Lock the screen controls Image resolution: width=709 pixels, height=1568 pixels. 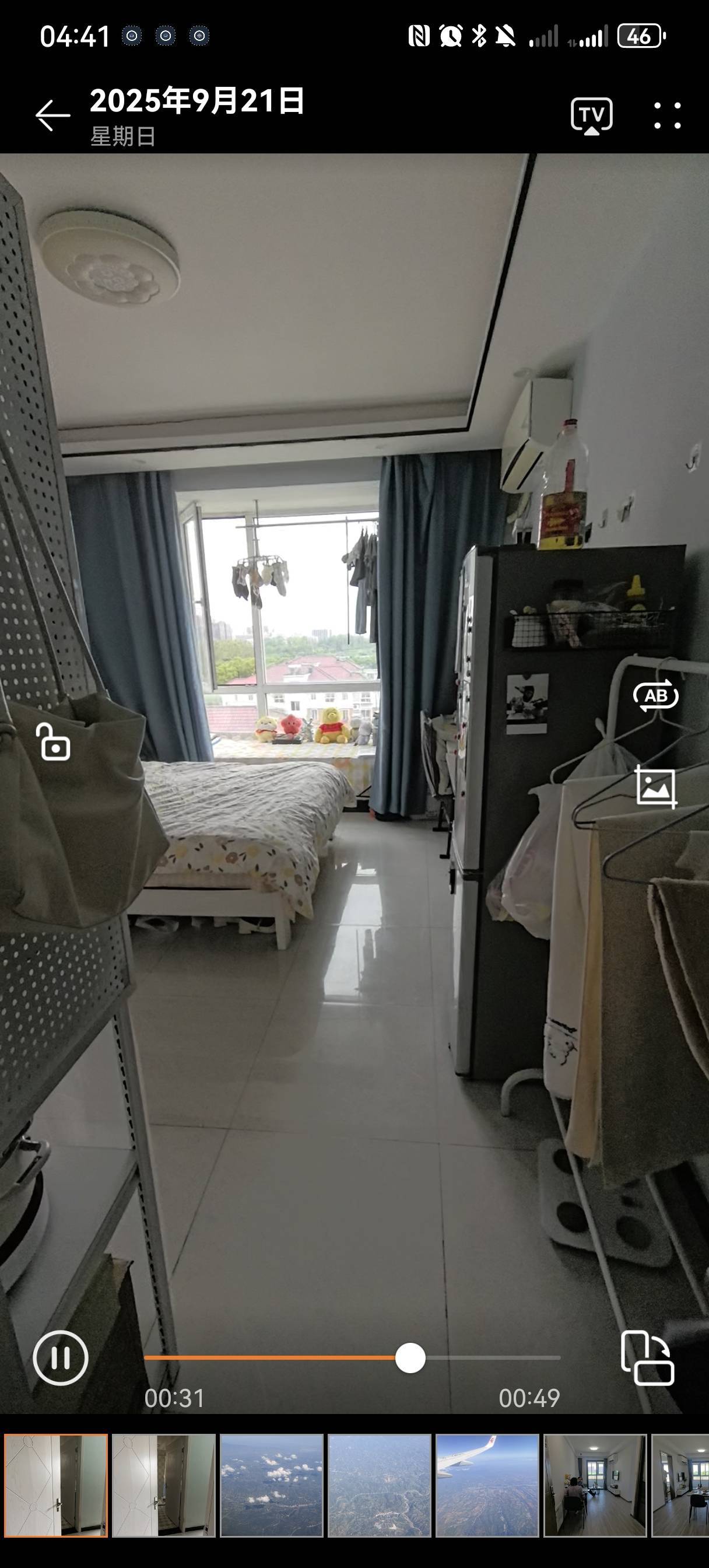pos(54,741)
